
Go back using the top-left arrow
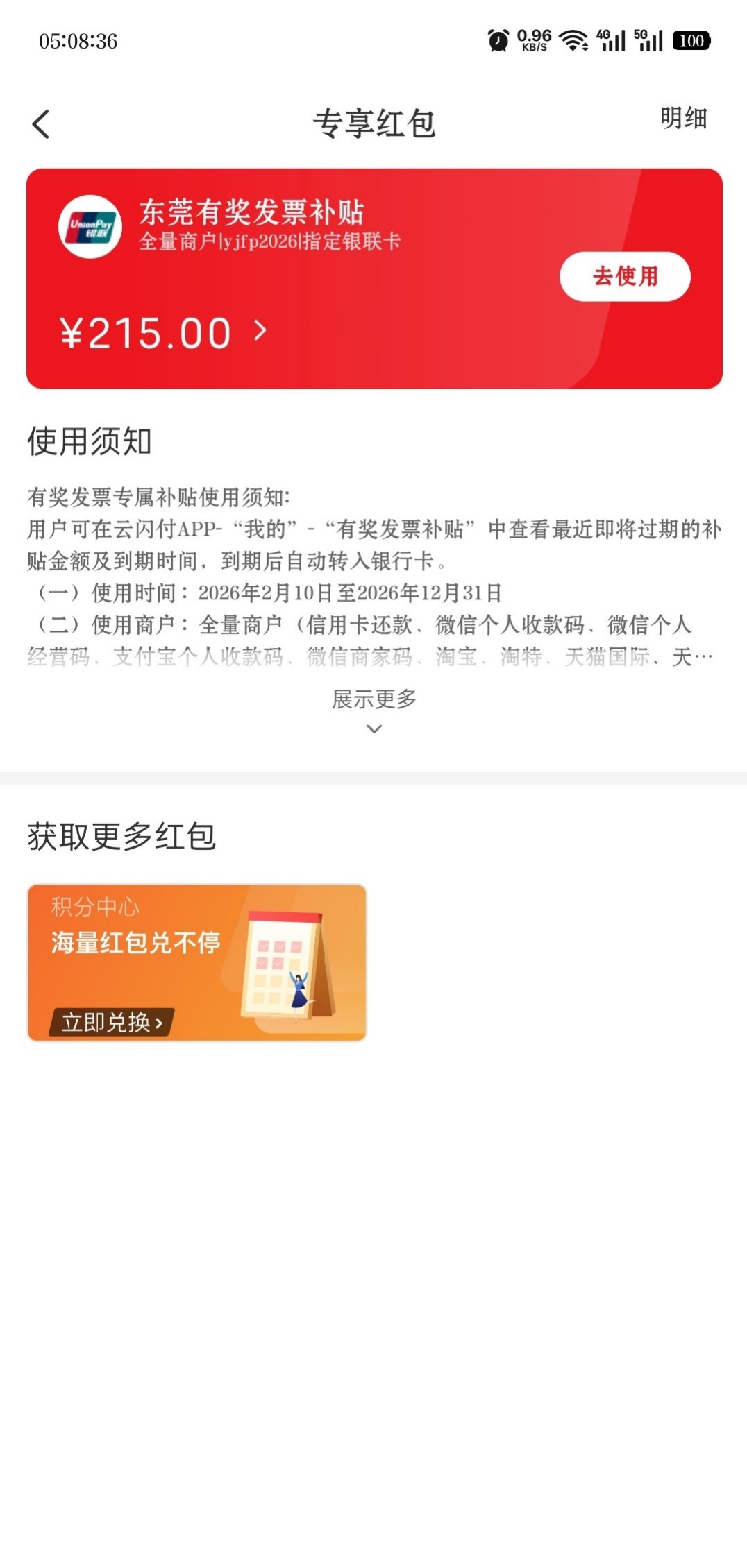(41, 125)
